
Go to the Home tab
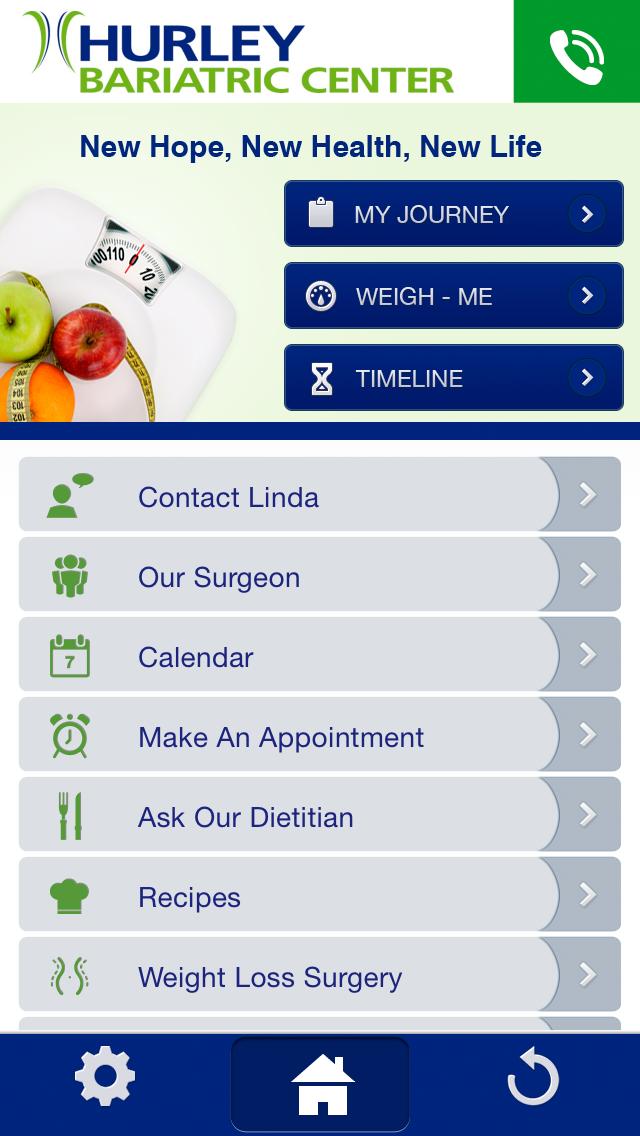320,1084
